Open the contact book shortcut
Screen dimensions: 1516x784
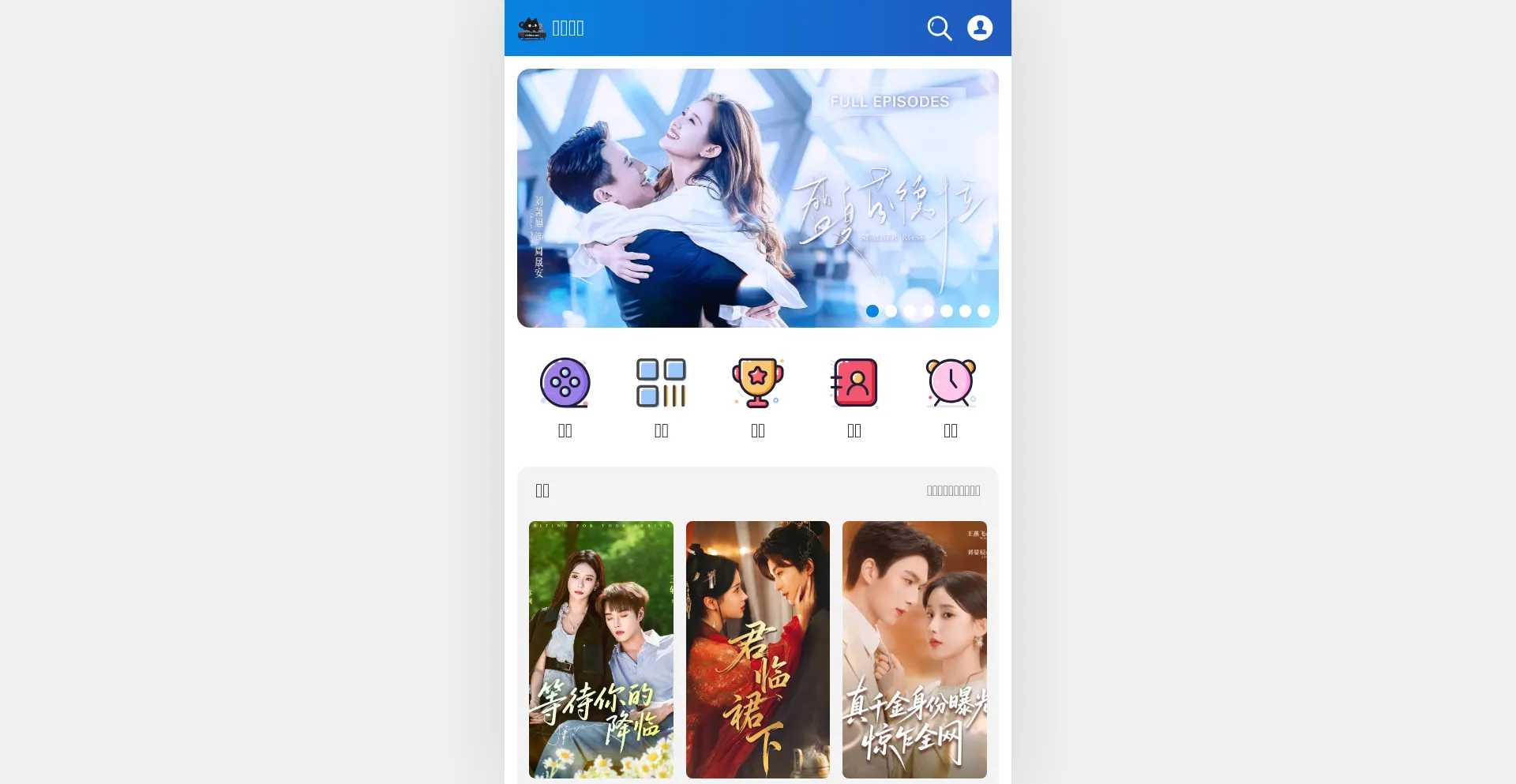tap(854, 383)
